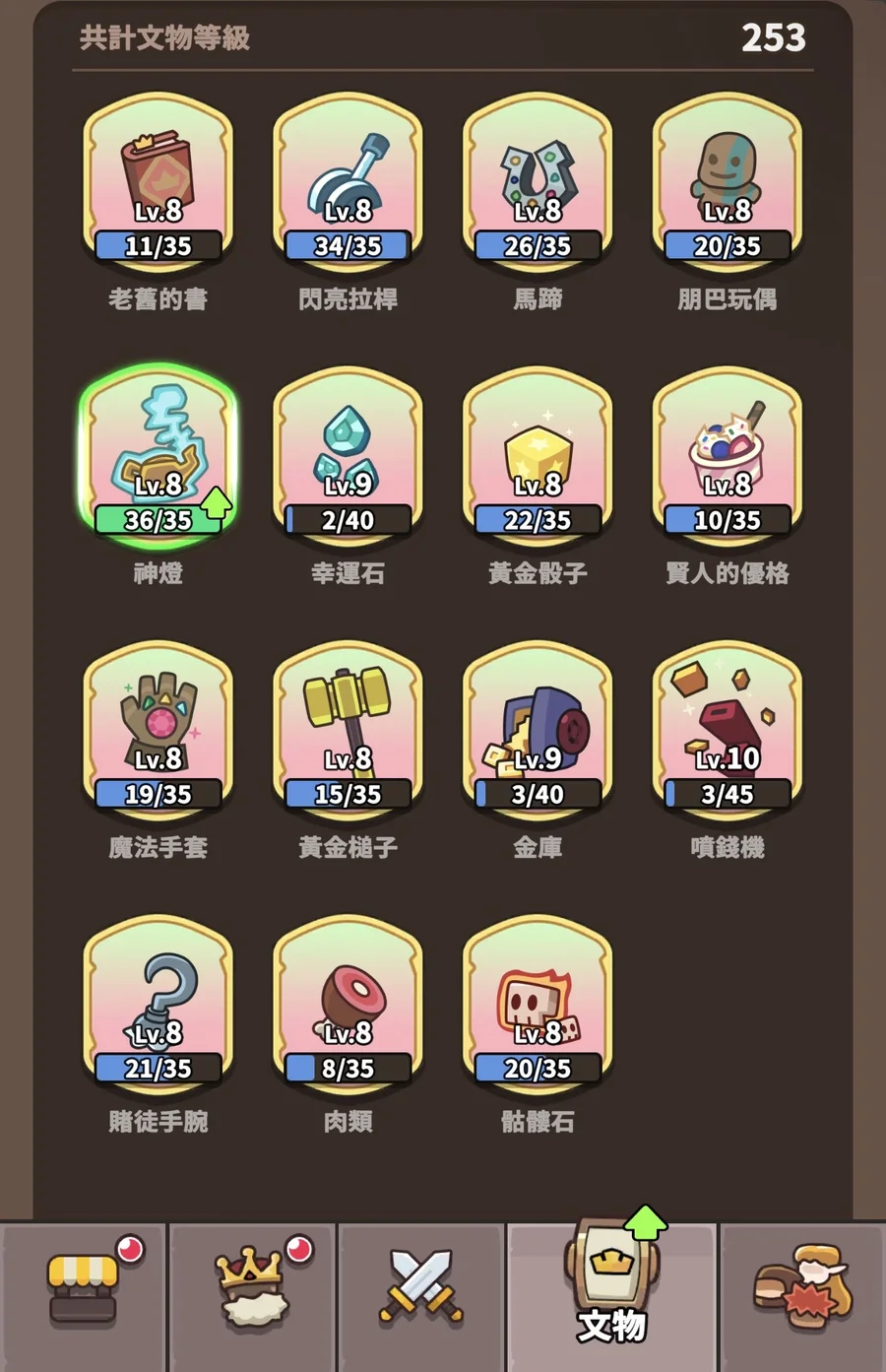Tap the 幸運石 relic card
The height and width of the screenshot is (1372, 886).
click(x=348, y=457)
